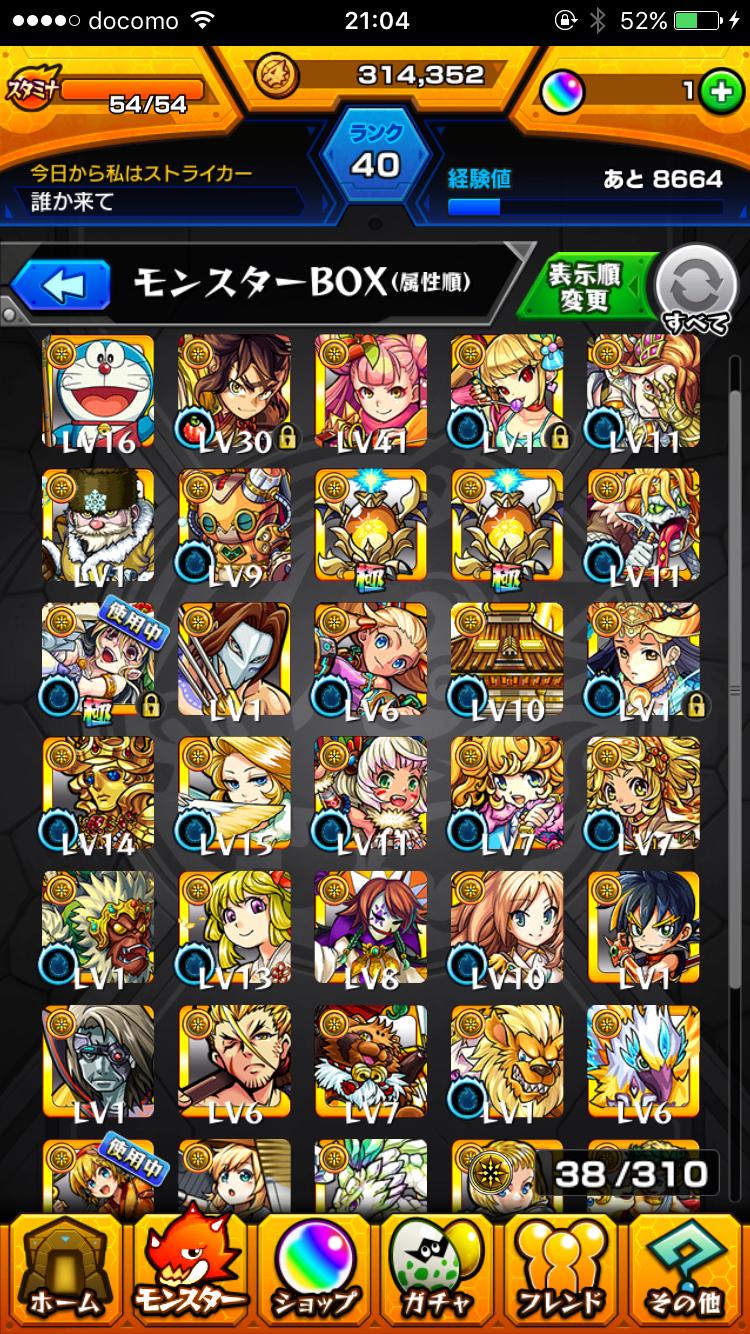Add orbs with the green plus button

tap(717, 91)
